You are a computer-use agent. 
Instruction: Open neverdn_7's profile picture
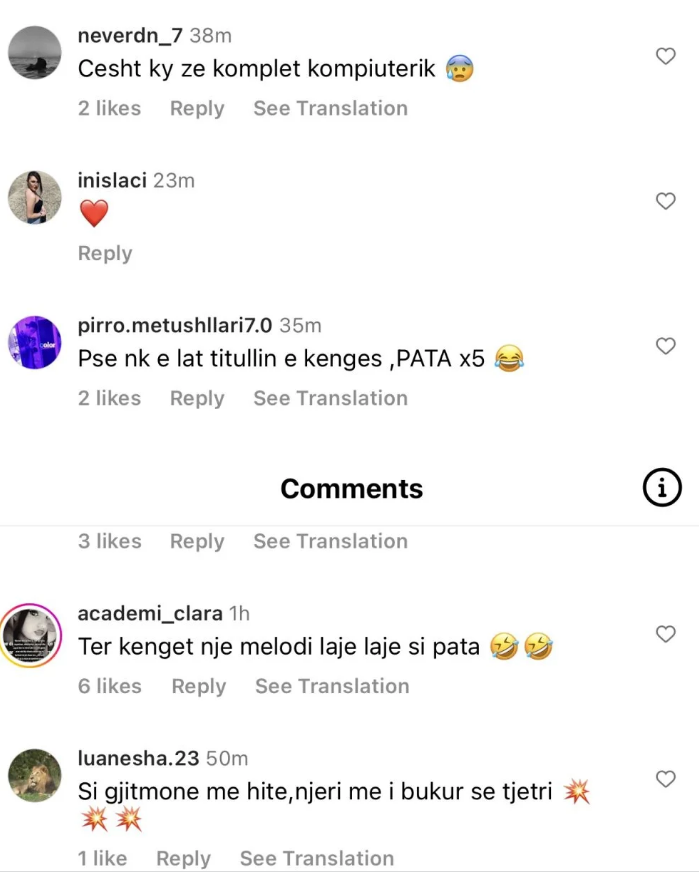point(35,52)
